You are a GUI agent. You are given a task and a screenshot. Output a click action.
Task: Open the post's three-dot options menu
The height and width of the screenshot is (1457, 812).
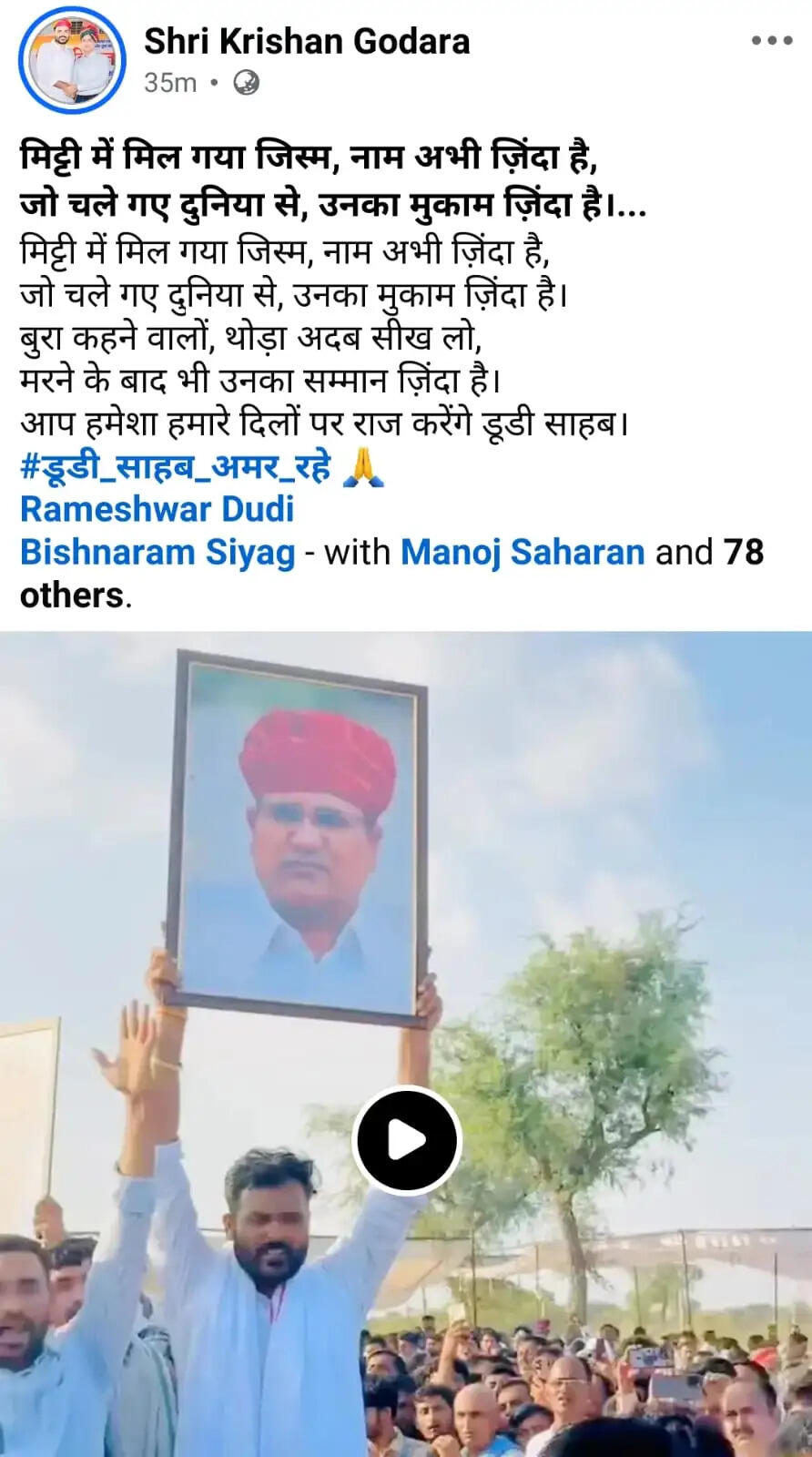point(771,41)
